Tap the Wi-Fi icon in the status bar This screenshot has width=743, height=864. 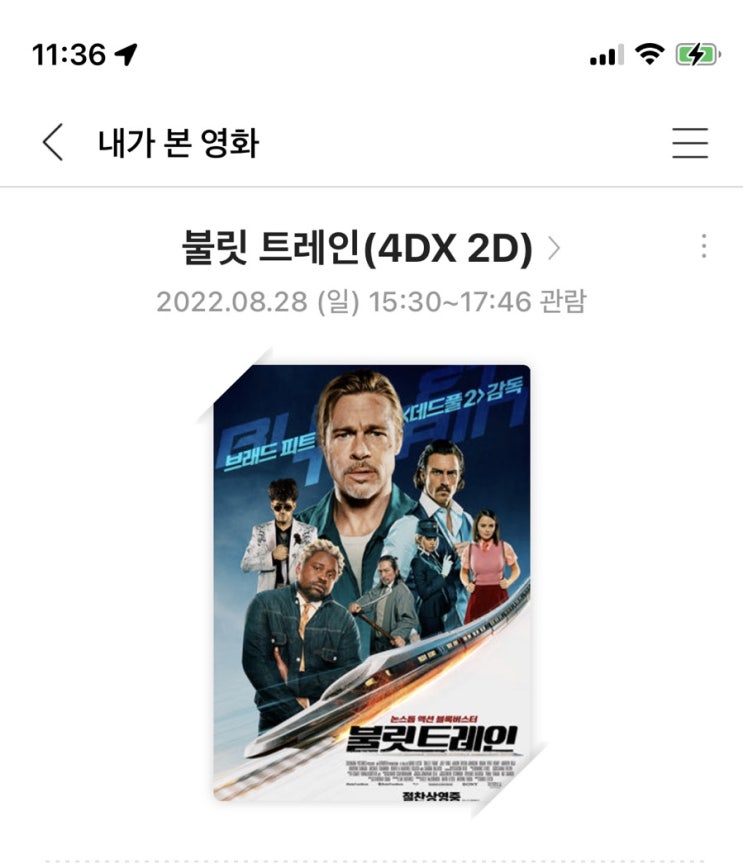click(x=650, y=56)
